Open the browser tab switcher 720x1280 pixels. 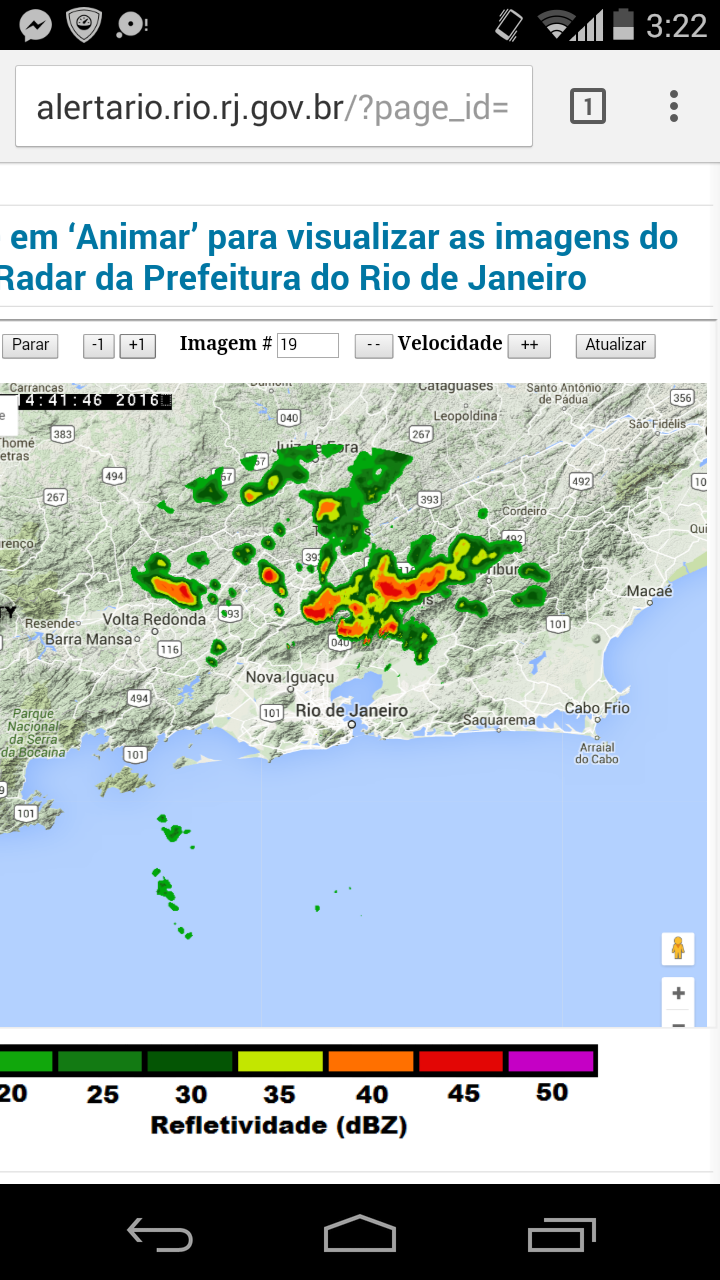[588, 106]
